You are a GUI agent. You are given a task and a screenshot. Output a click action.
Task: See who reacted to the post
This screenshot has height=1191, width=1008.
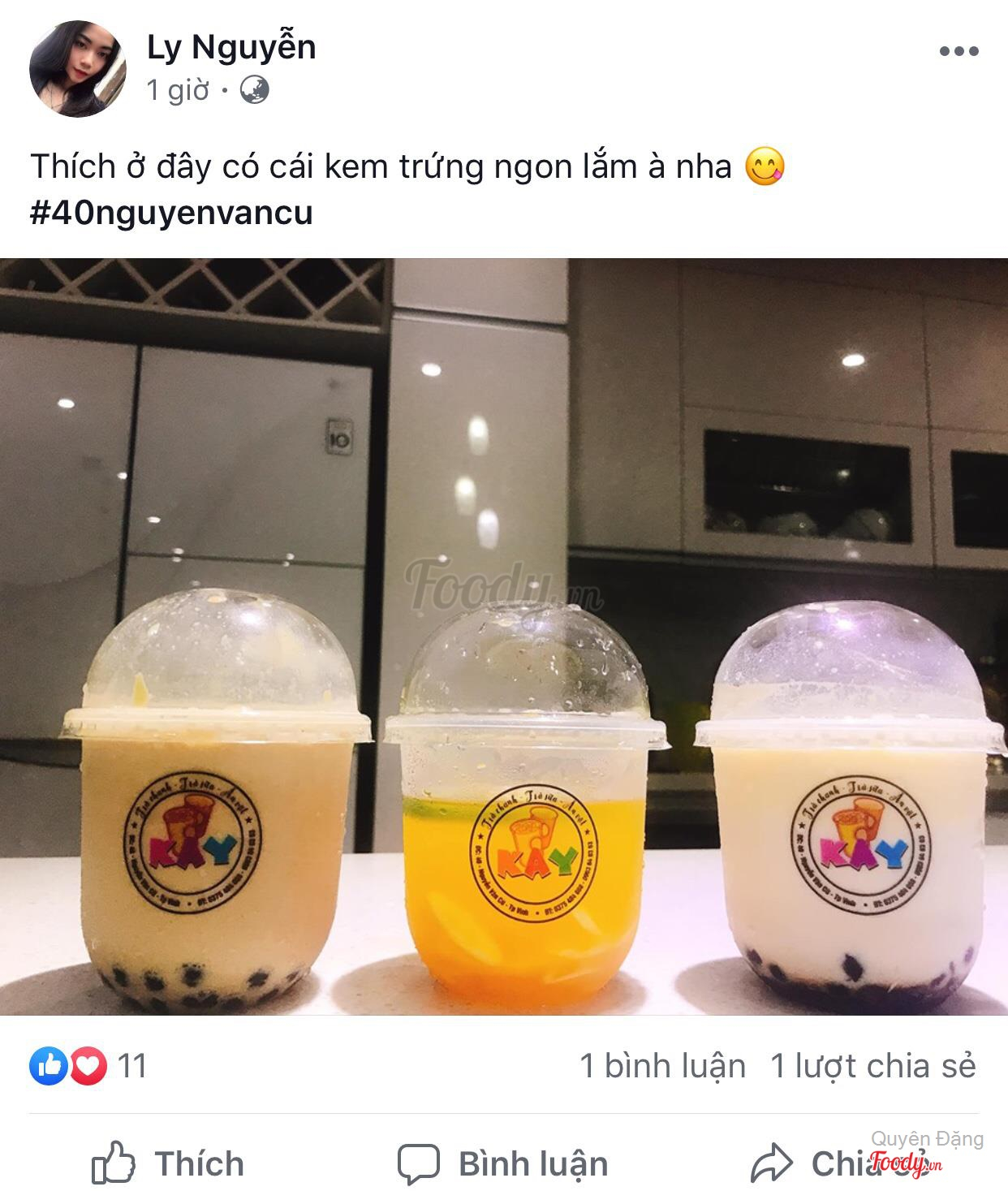point(89,1065)
